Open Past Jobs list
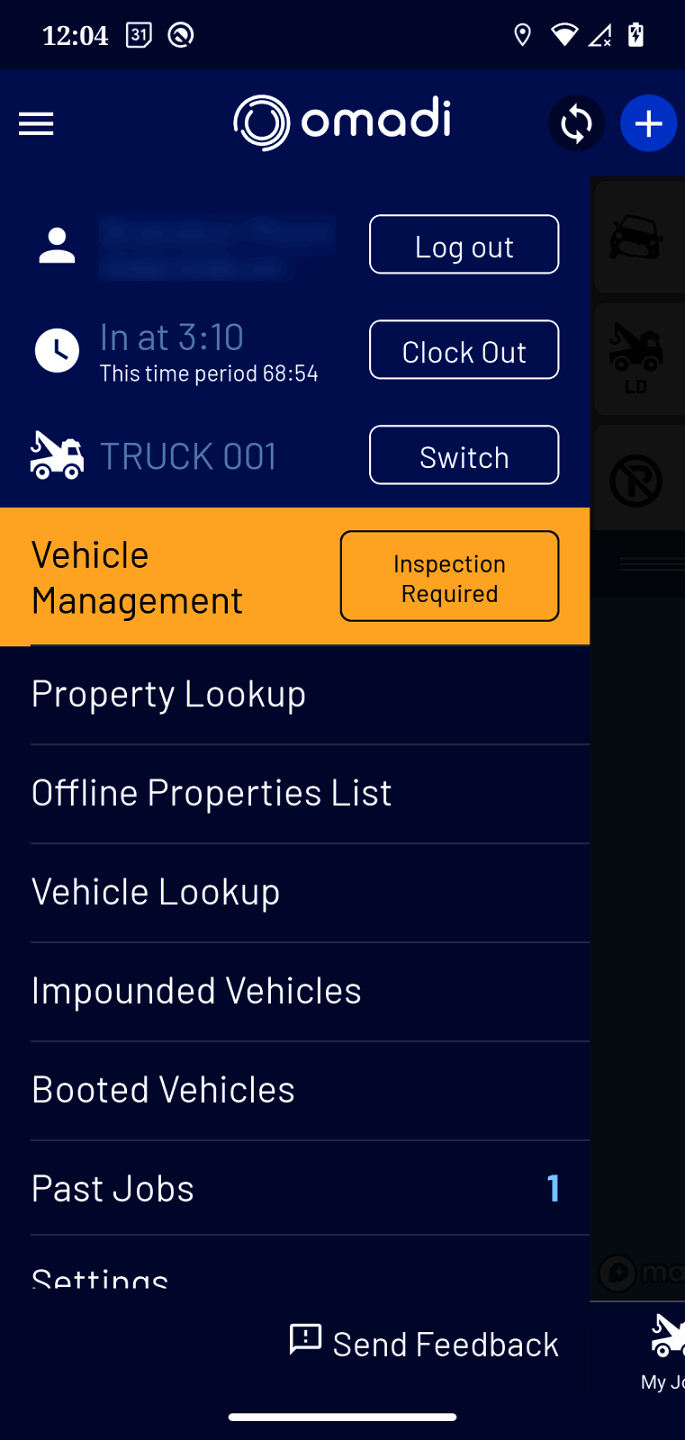The width and height of the screenshot is (685, 1440). click(113, 1188)
